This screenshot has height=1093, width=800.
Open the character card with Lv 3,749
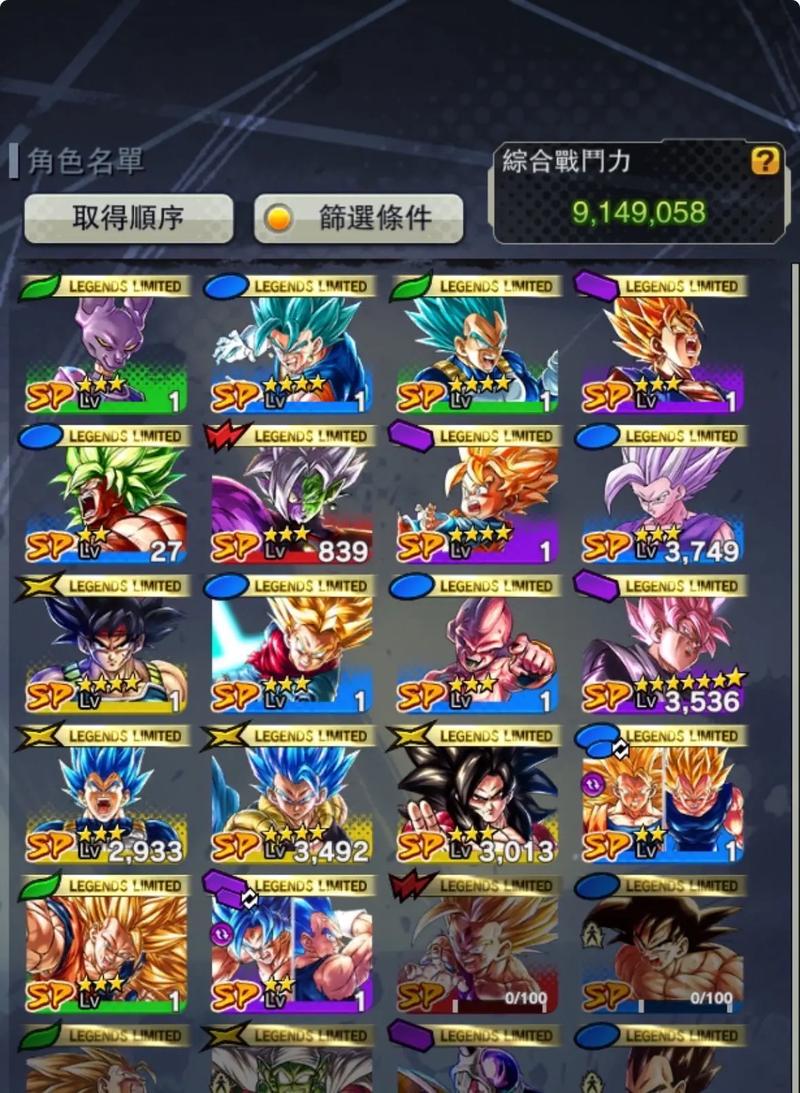663,495
